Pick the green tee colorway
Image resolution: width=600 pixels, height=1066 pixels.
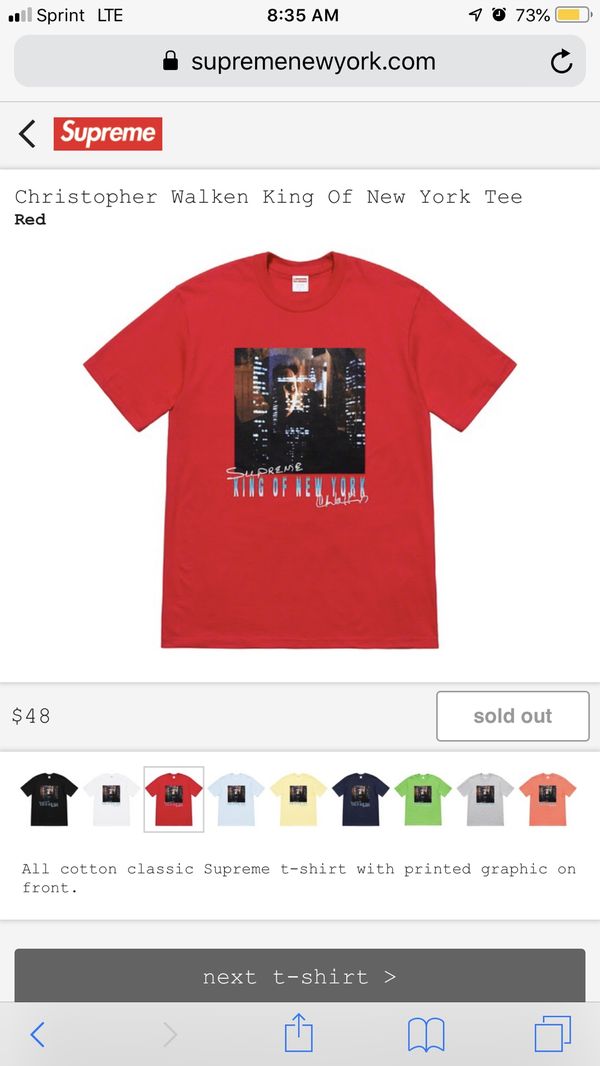(423, 800)
